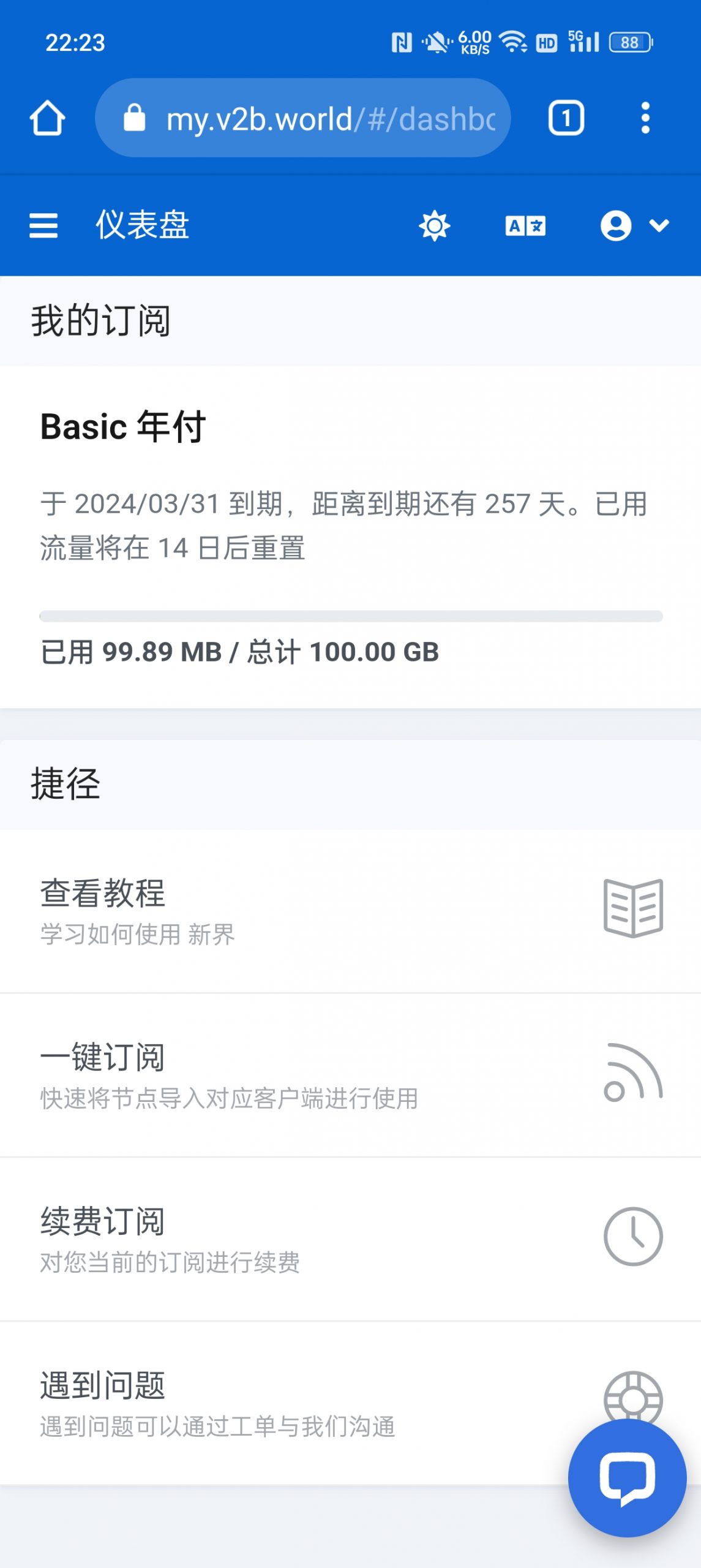The image size is (701, 1568).
Task: Open the language selection icon
Action: pyautogui.click(x=525, y=225)
